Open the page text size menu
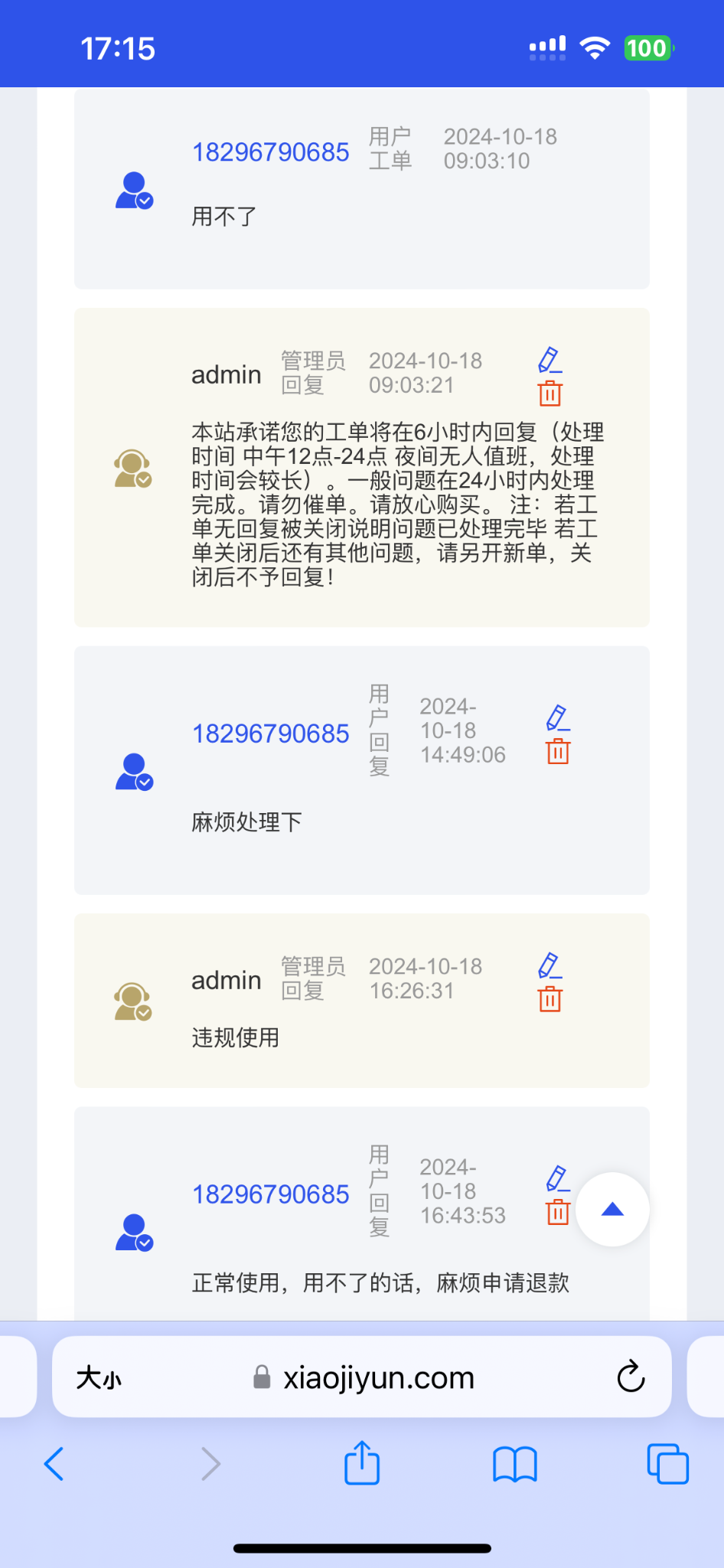Viewport: 724px width, 1568px height. pos(99,1378)
